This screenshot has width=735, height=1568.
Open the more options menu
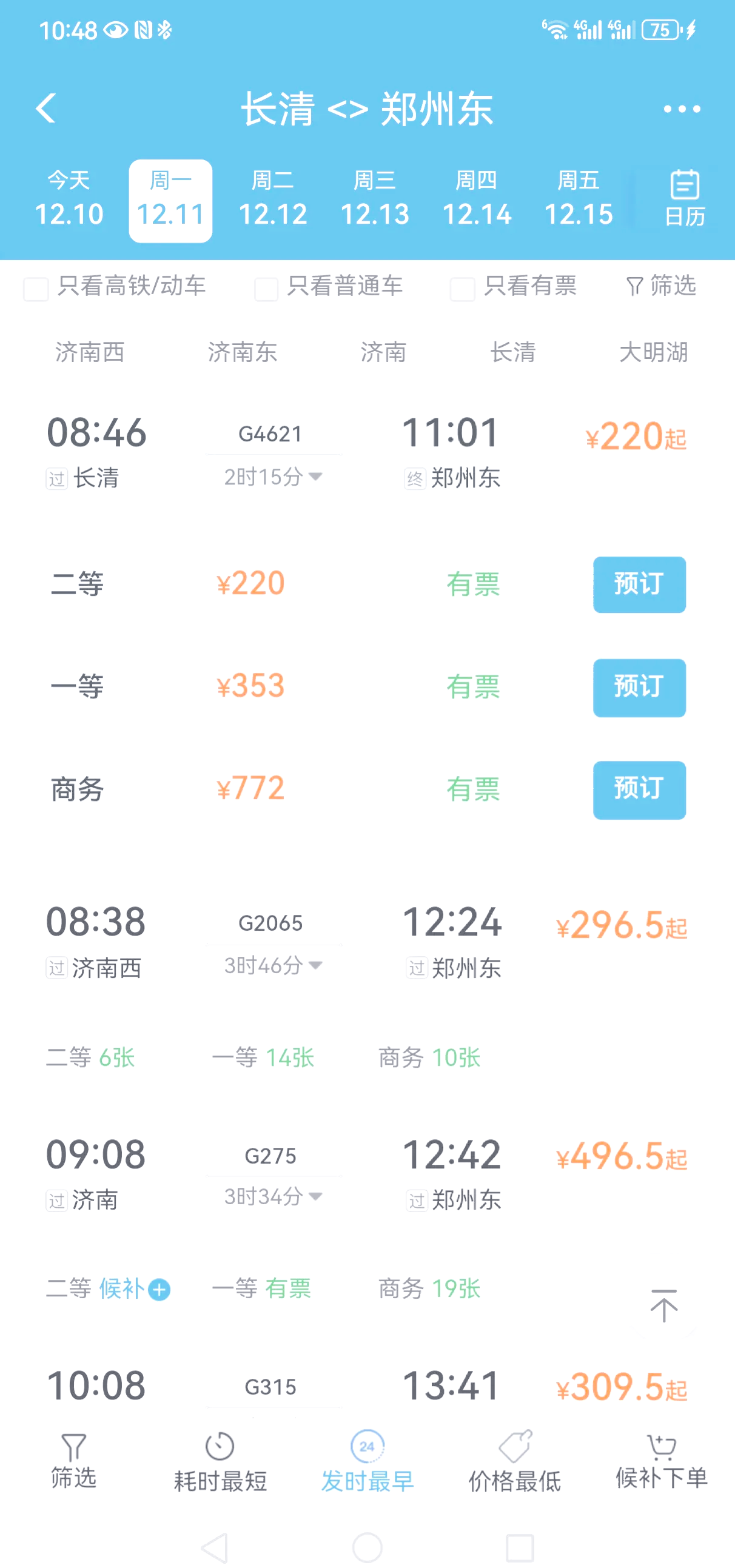(x=682, y=109)
